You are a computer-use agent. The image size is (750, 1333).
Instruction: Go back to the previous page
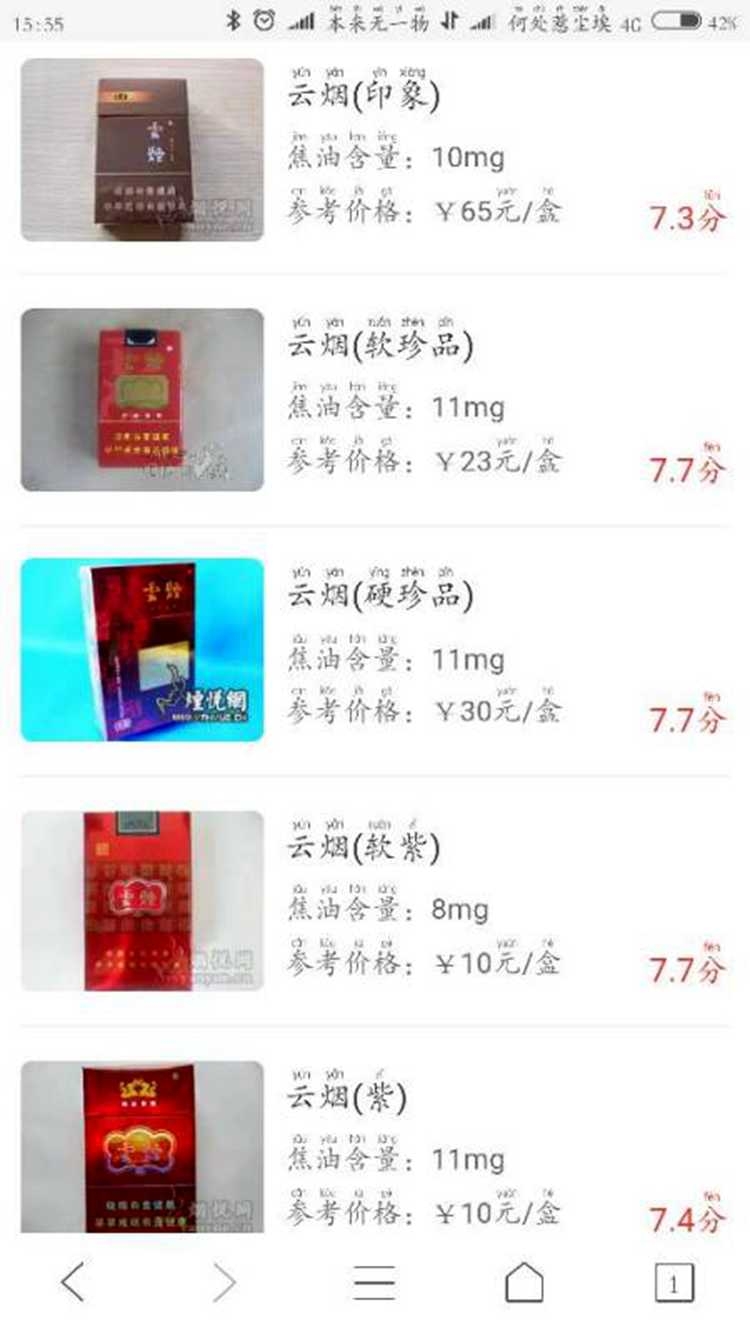73,1282
